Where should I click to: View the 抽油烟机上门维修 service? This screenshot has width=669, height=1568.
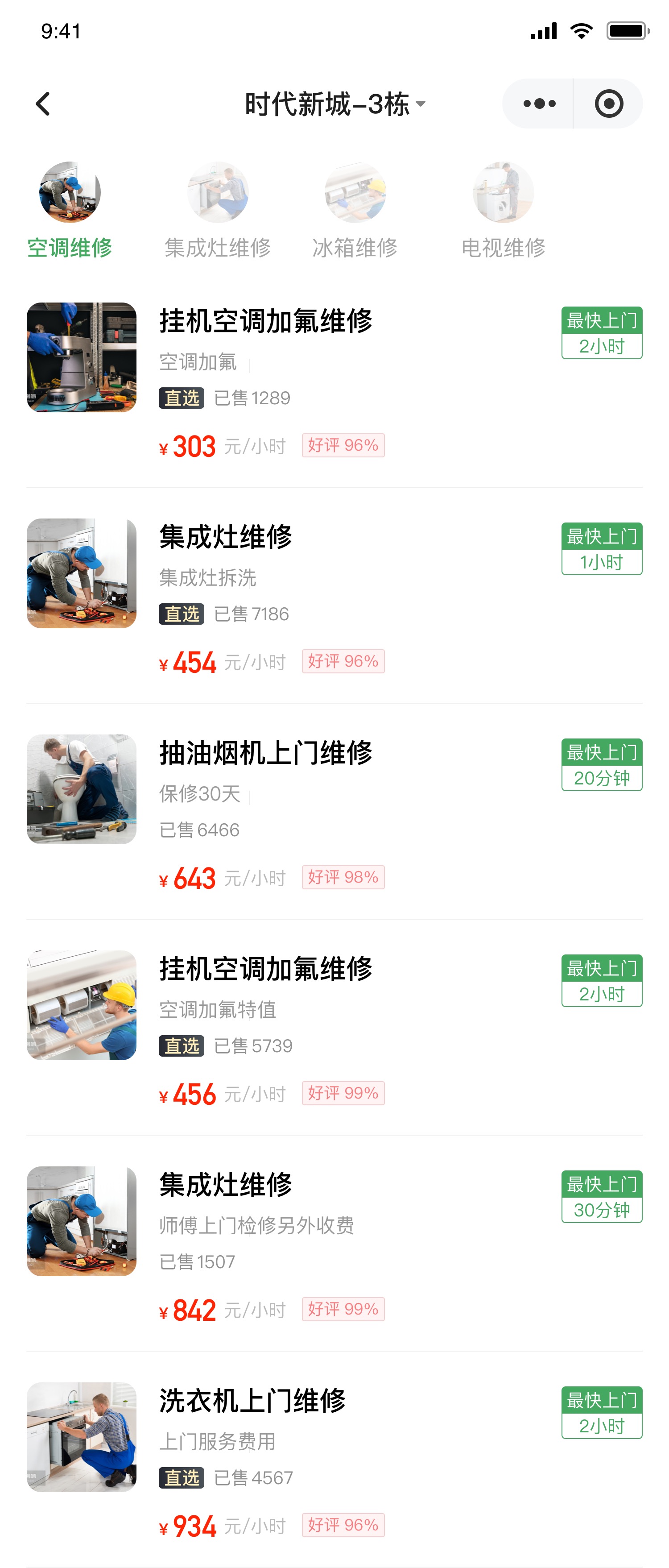click(x=266, y=754)
